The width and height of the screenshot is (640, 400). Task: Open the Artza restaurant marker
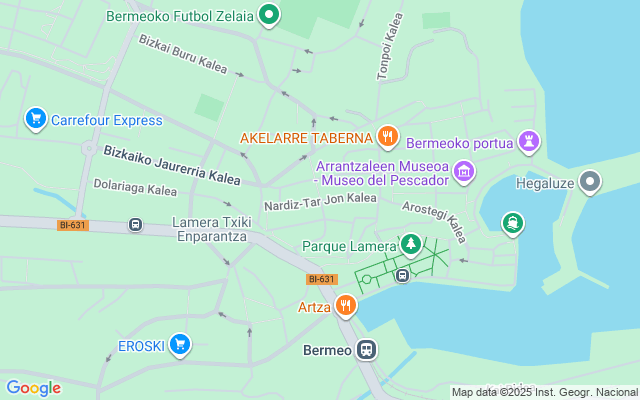(x=346, y=306)
